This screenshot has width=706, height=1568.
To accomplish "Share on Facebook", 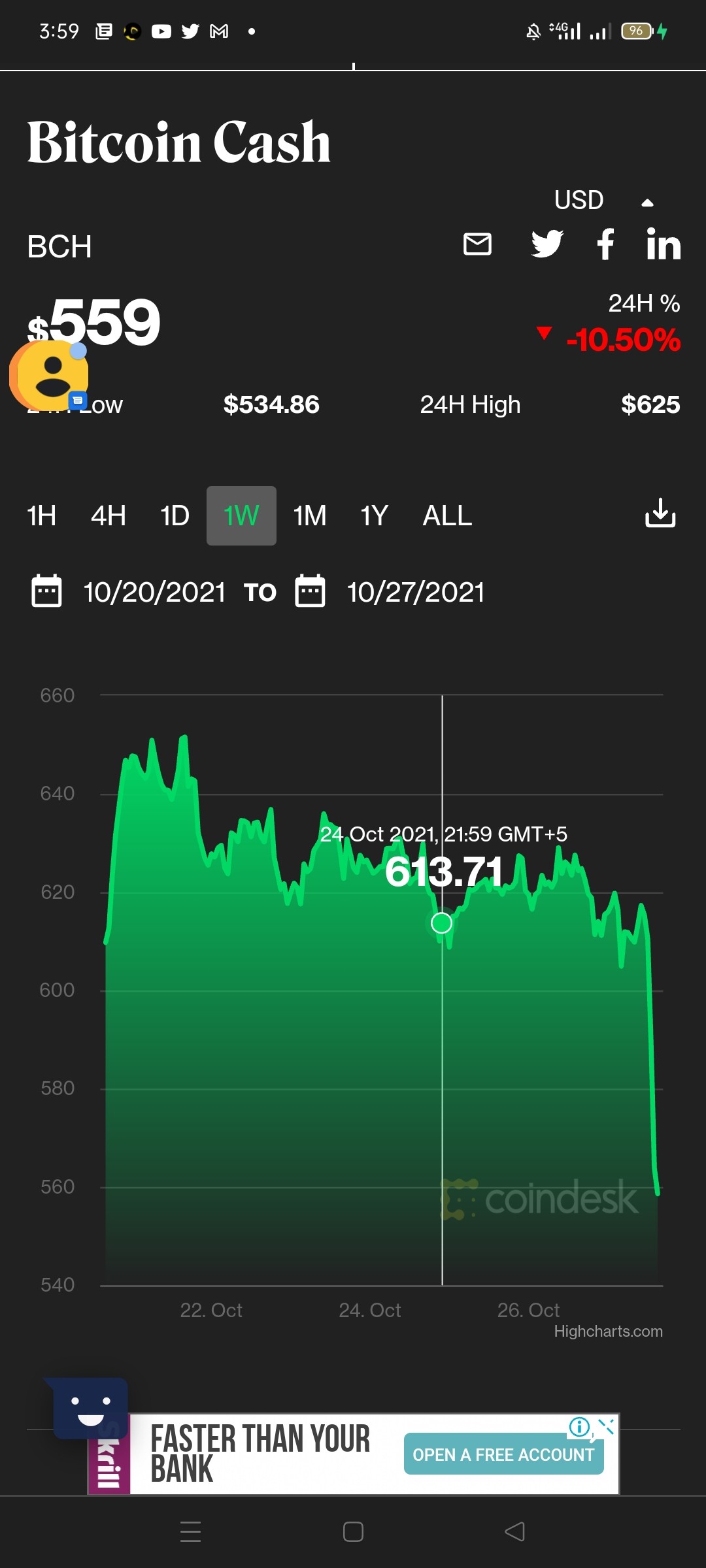I will [605, 244].
